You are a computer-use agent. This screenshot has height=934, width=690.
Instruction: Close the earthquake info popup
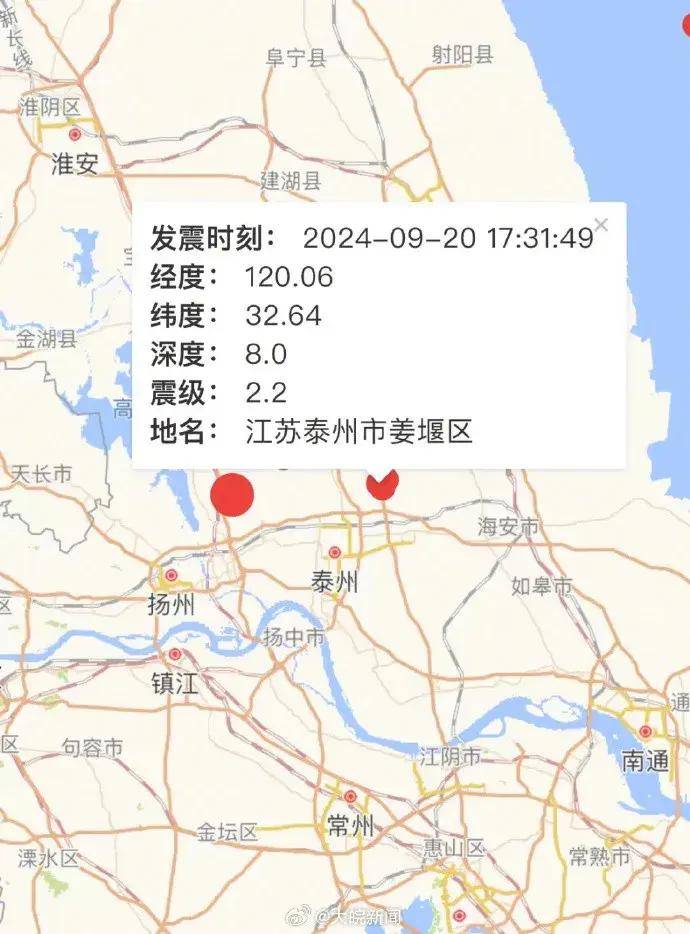(600, 224)
